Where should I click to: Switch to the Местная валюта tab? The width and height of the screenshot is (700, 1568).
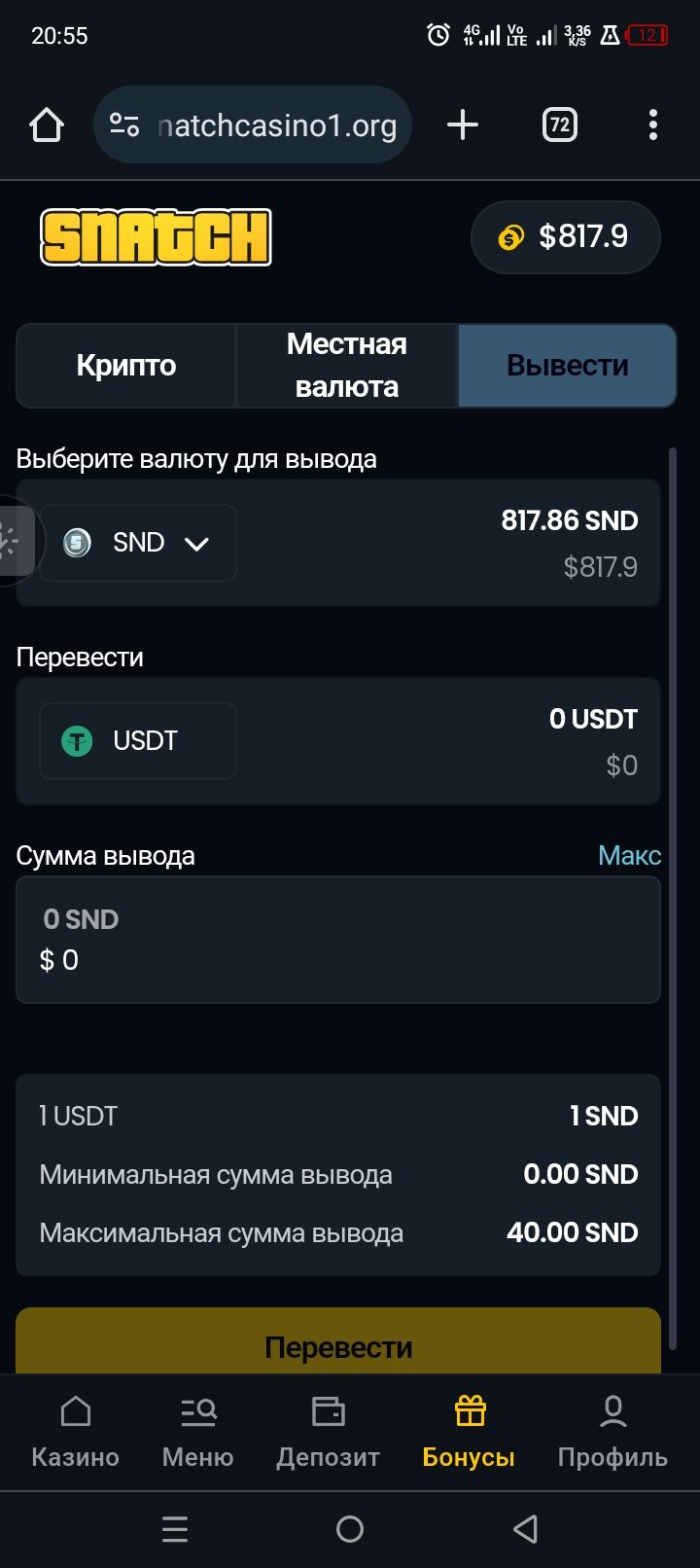[347, 366]
